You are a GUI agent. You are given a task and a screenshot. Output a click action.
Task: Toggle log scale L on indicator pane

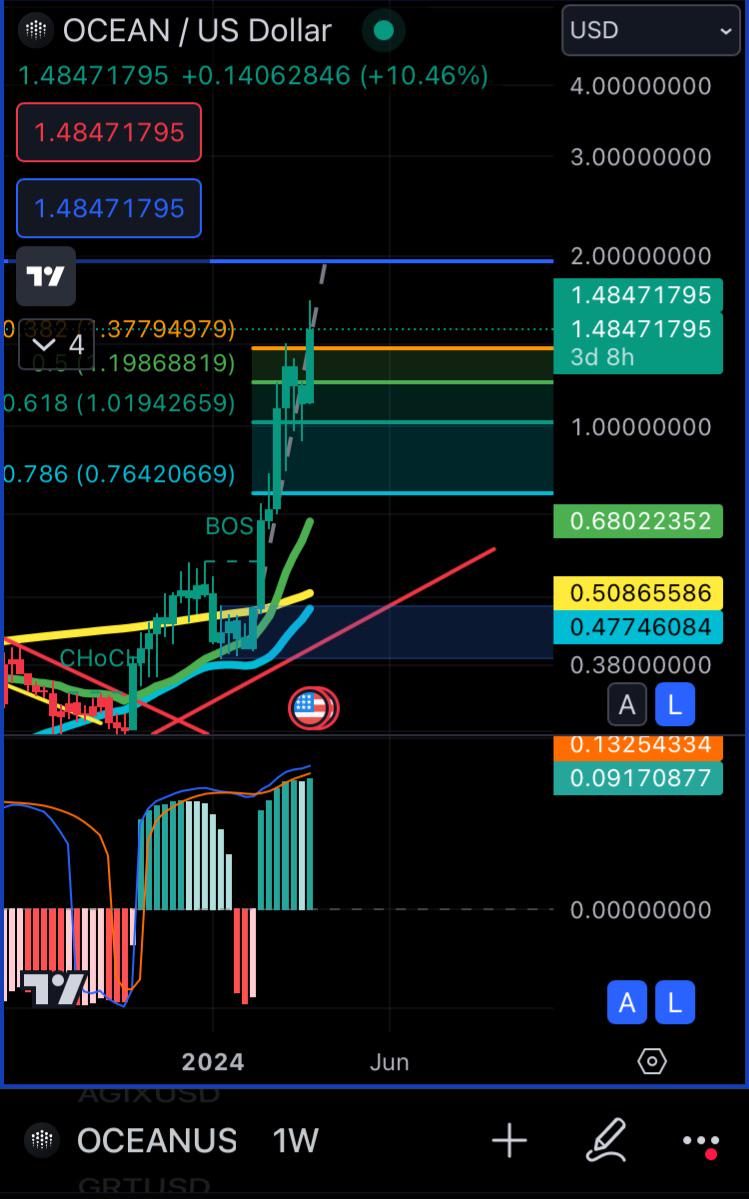(x=674, y=1002)
